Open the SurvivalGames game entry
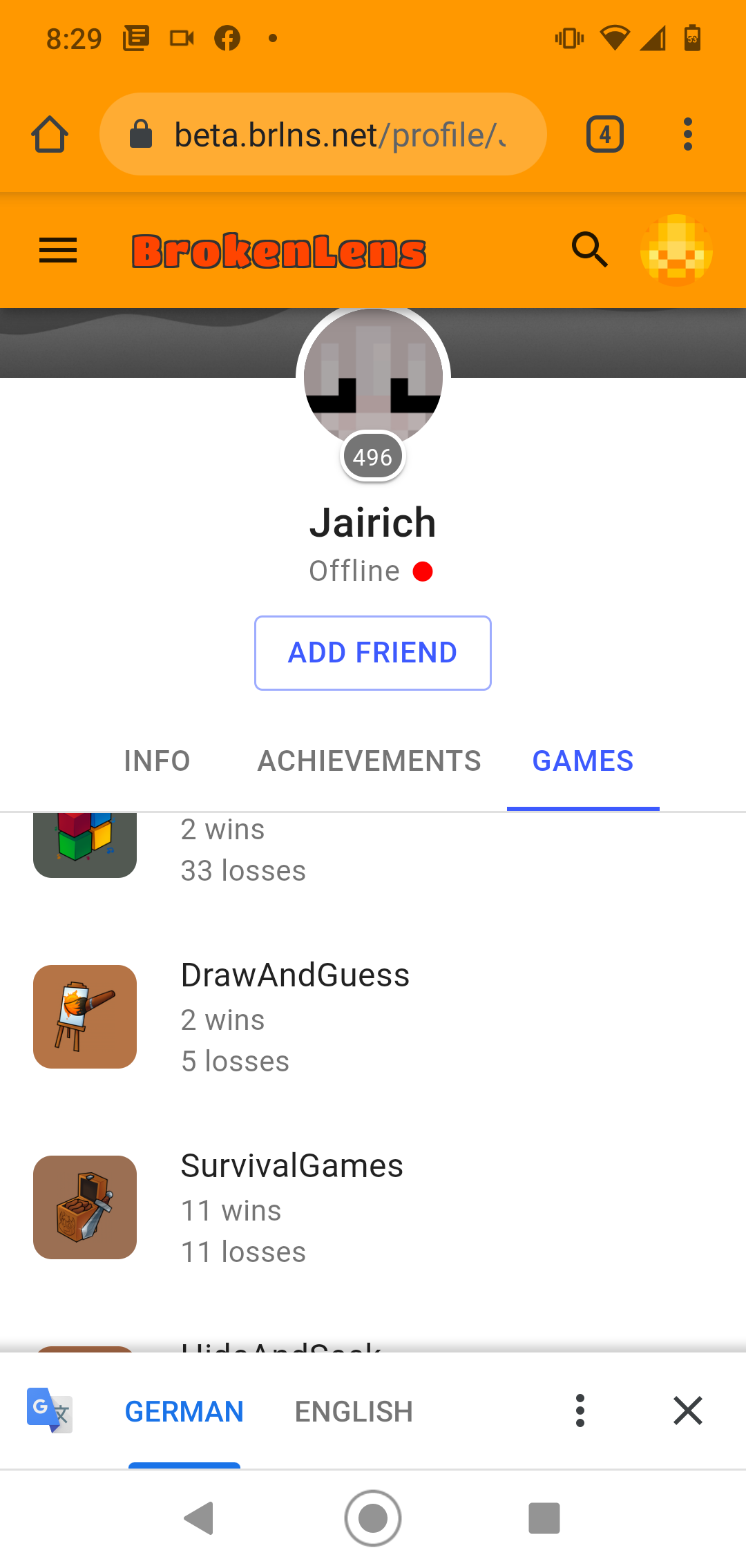The height and width of the screenshot is (1568, 746). 373,1207
